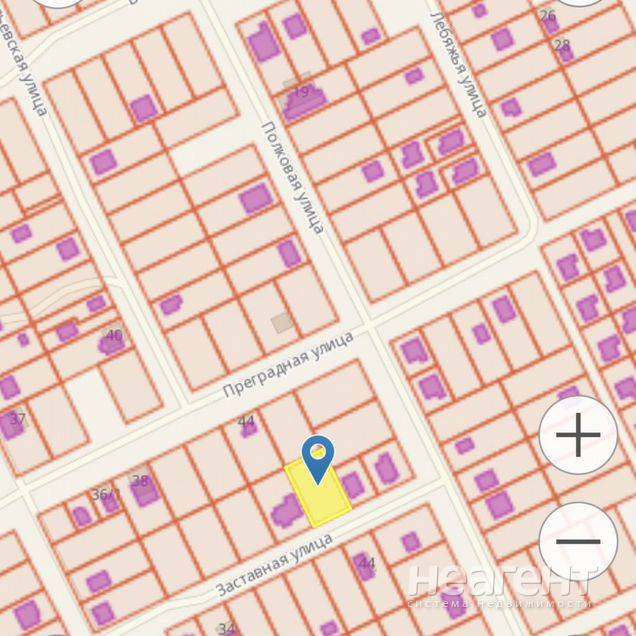Tap the blue location pin marker

[318, 458]
